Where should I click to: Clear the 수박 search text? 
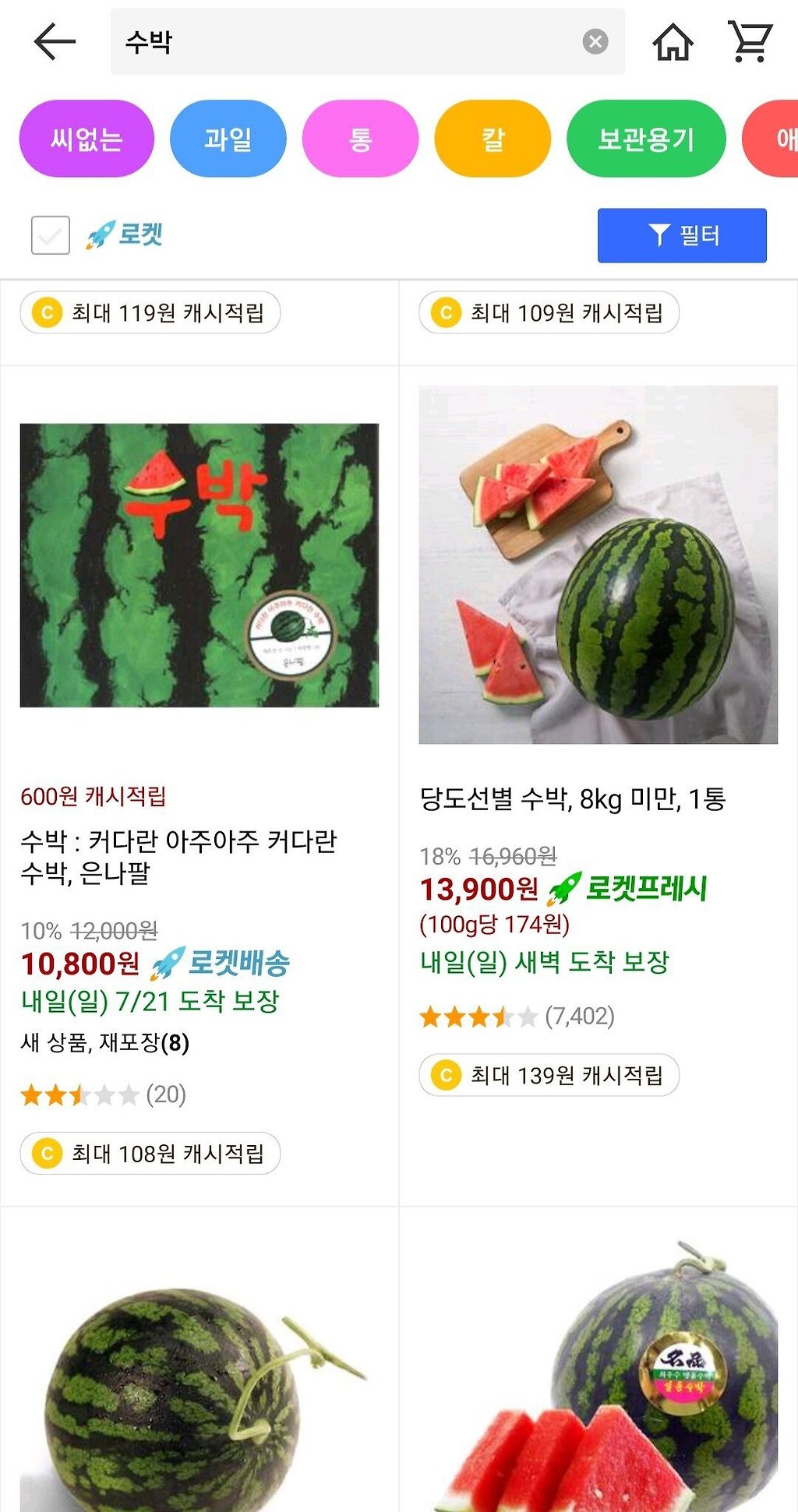595,42
